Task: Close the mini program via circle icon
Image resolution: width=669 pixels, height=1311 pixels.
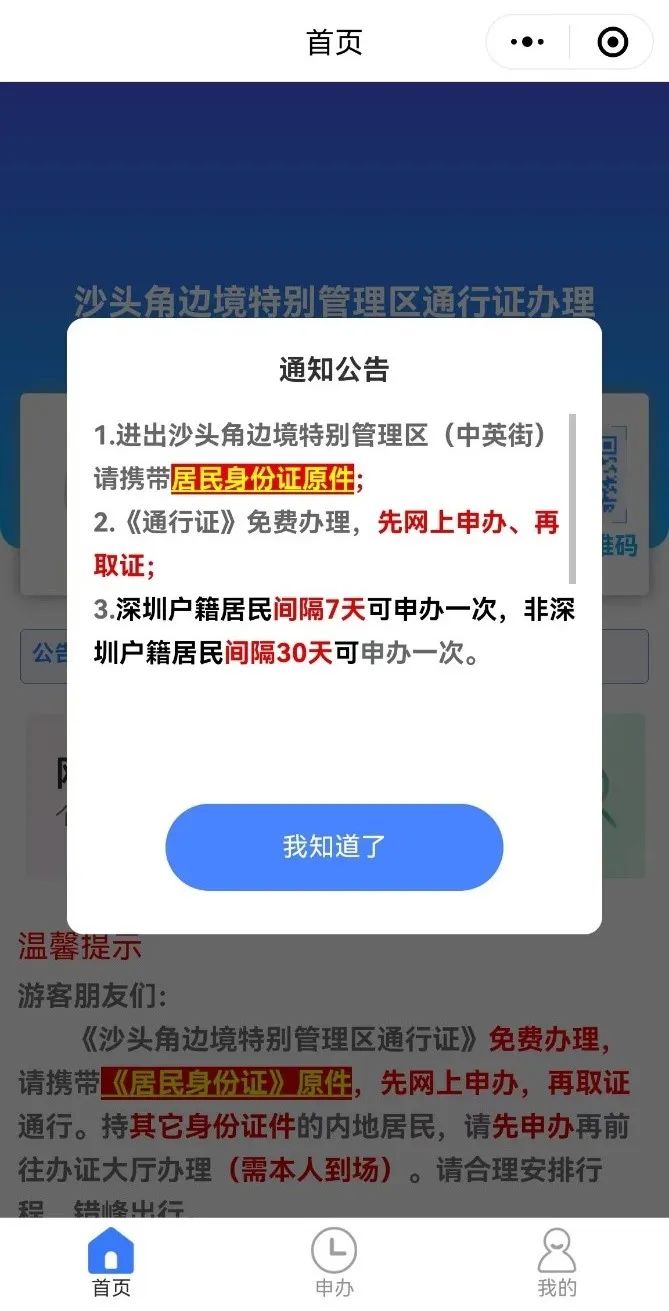Action: coord(611,42)
